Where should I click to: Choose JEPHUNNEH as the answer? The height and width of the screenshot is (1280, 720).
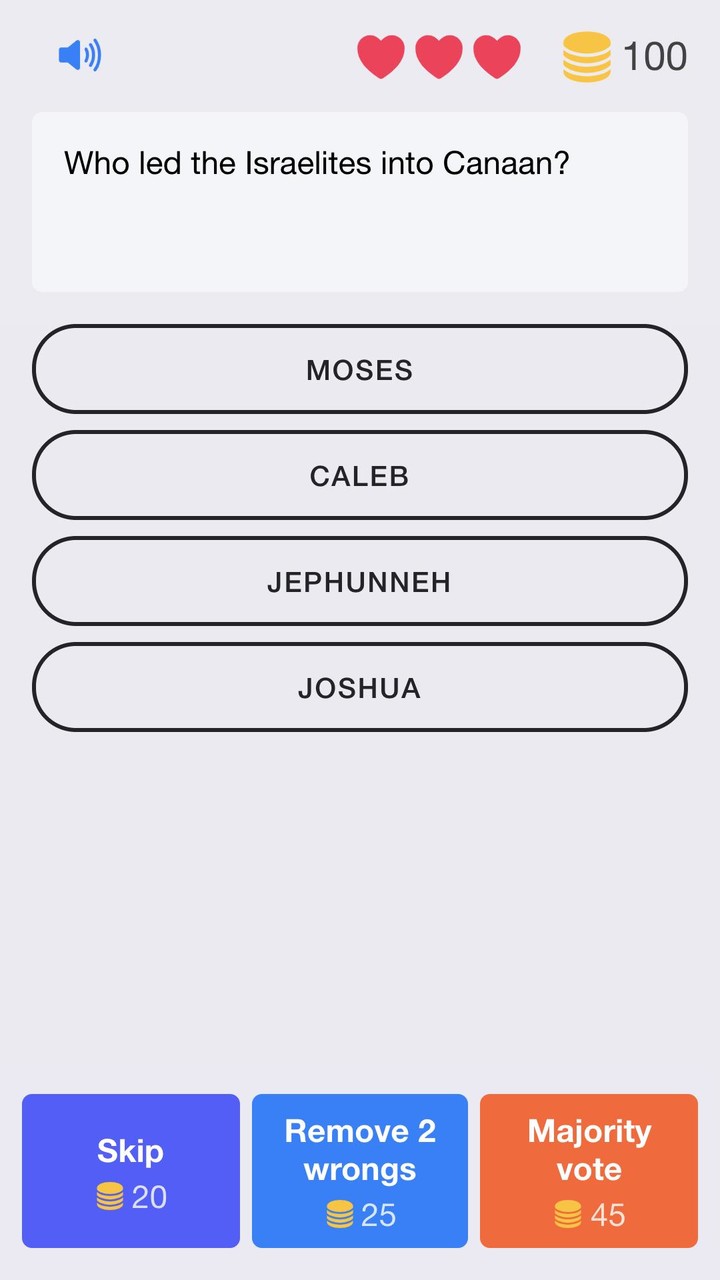coord(359,581)
